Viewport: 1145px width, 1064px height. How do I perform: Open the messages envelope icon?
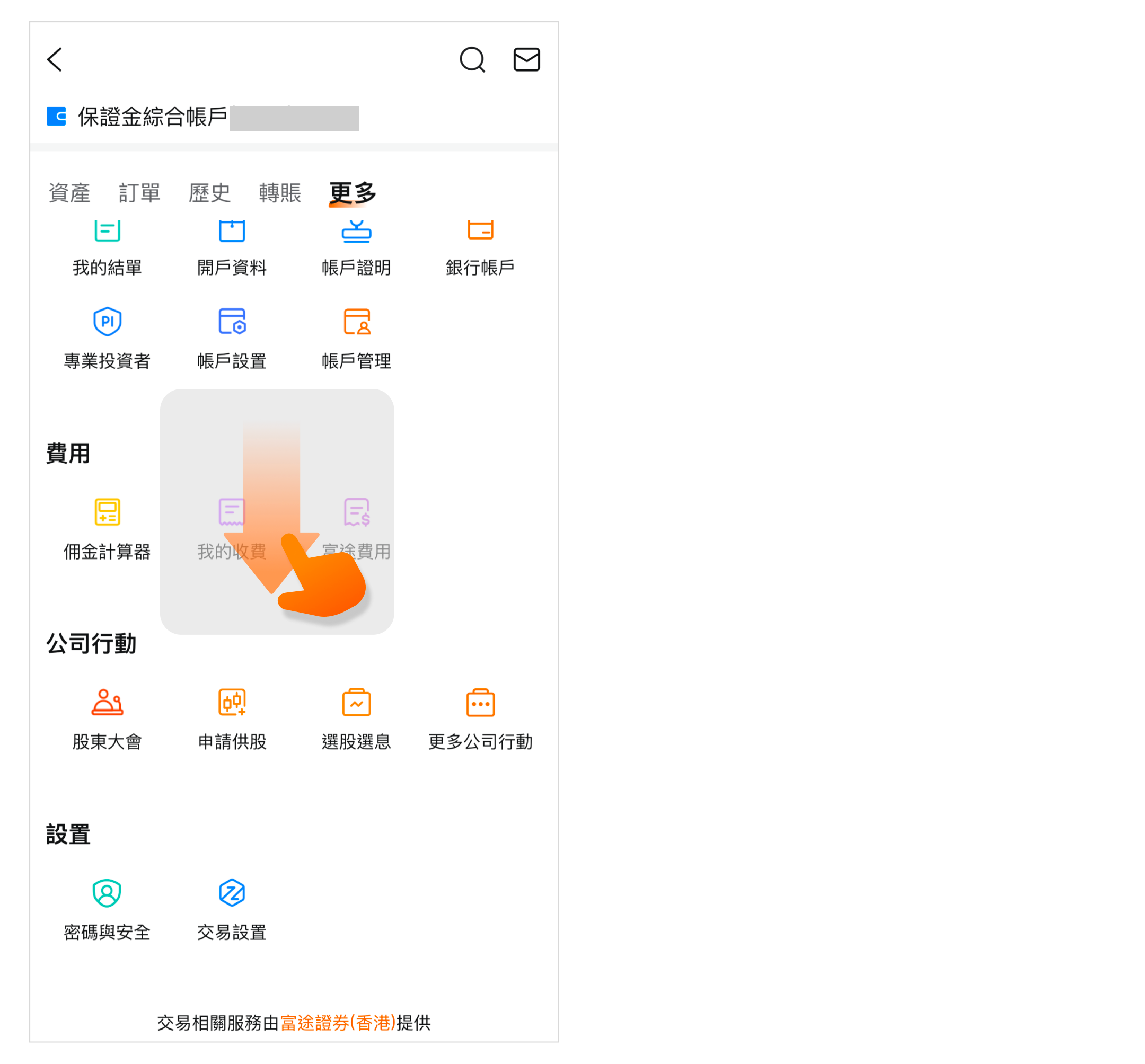point(526,59)
